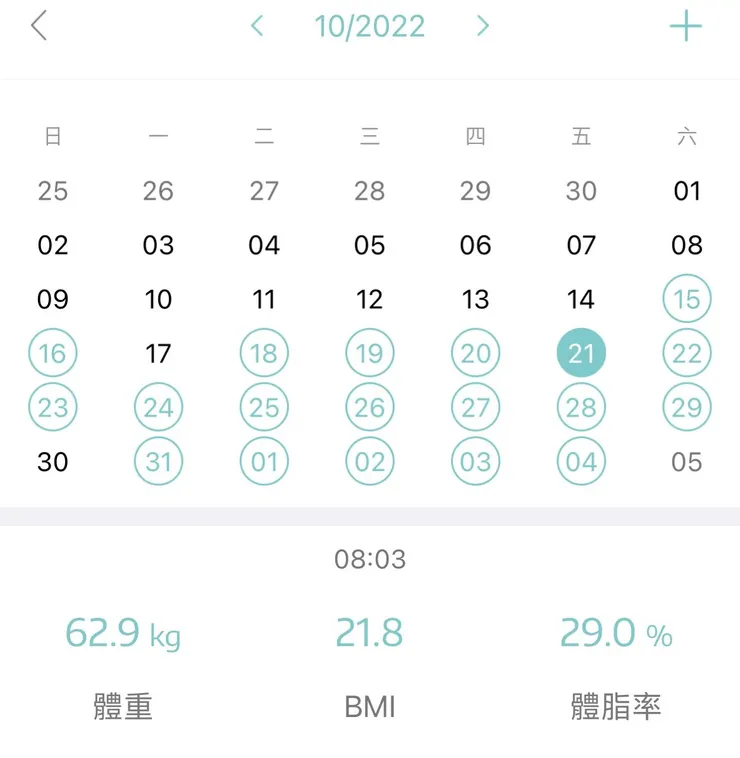Advance to next month using right chevron
The height and width of the screenshot is (758, 740).
pos(483,26)
